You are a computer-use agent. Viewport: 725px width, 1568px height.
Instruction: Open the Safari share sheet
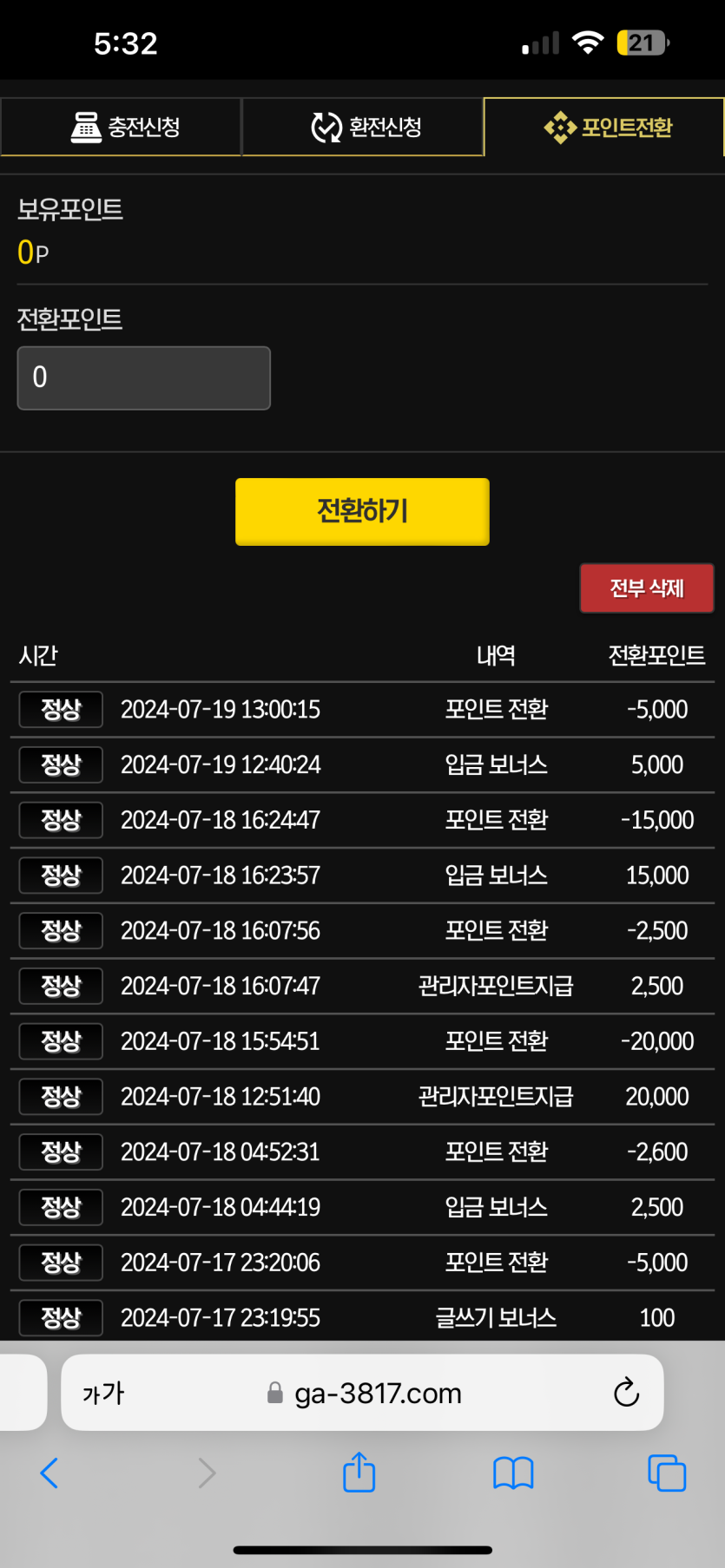pos(359,1473)
